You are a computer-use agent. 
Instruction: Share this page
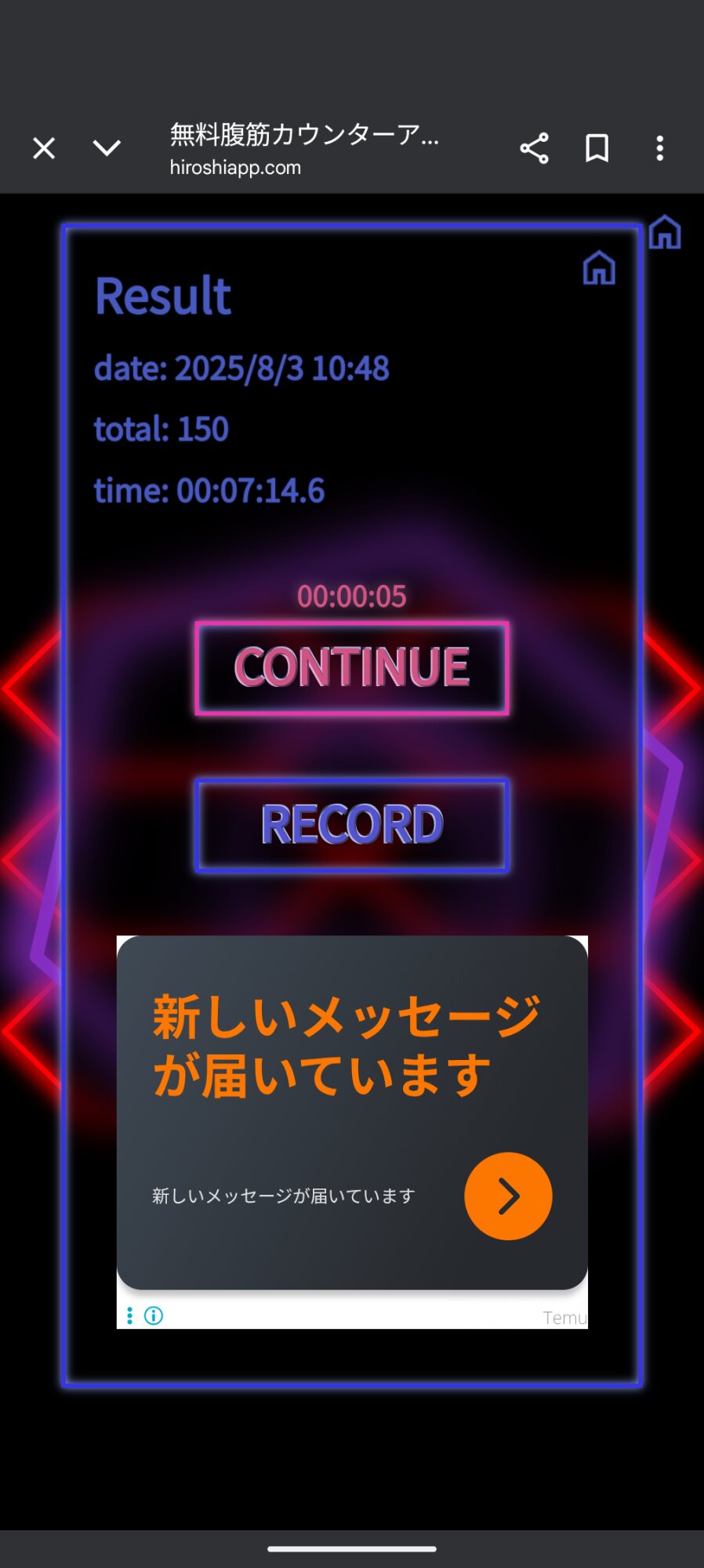[x=534, y=148]
